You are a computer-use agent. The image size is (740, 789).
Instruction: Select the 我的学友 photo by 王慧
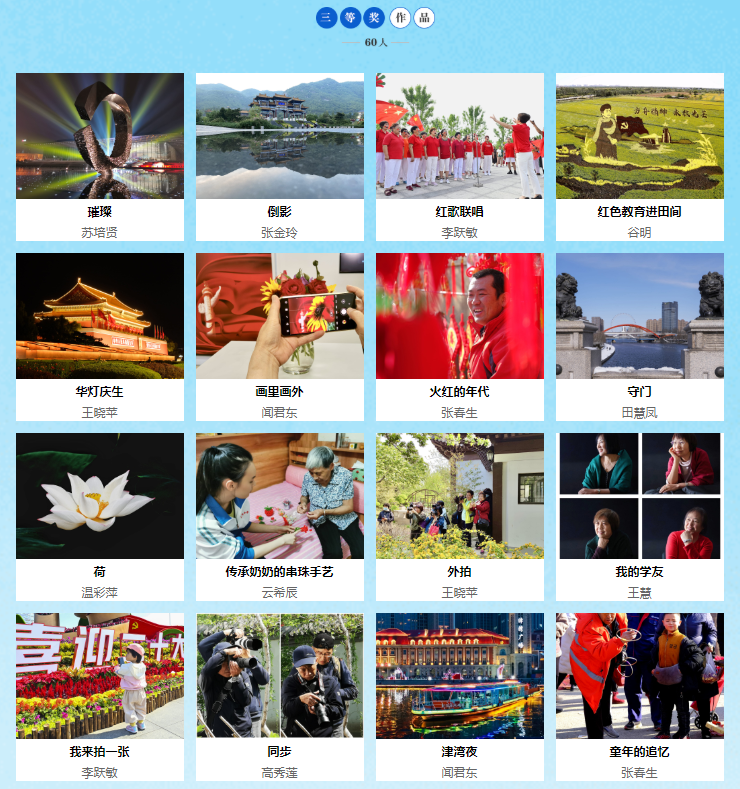[x=640, y=496]
